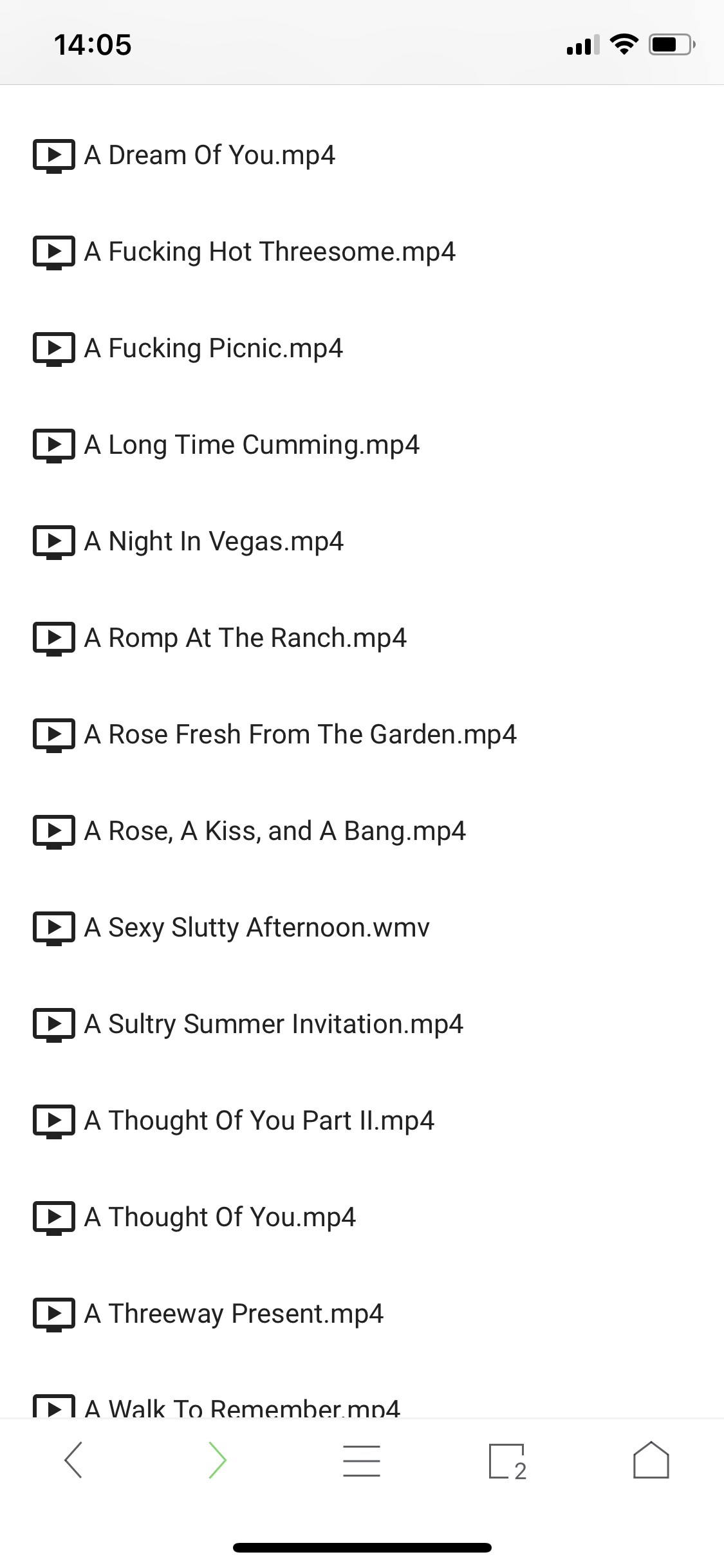Select A Rose, A Kiss, and A Bang.mp4
Viewport: 724px width, 1568px height.
275,831
